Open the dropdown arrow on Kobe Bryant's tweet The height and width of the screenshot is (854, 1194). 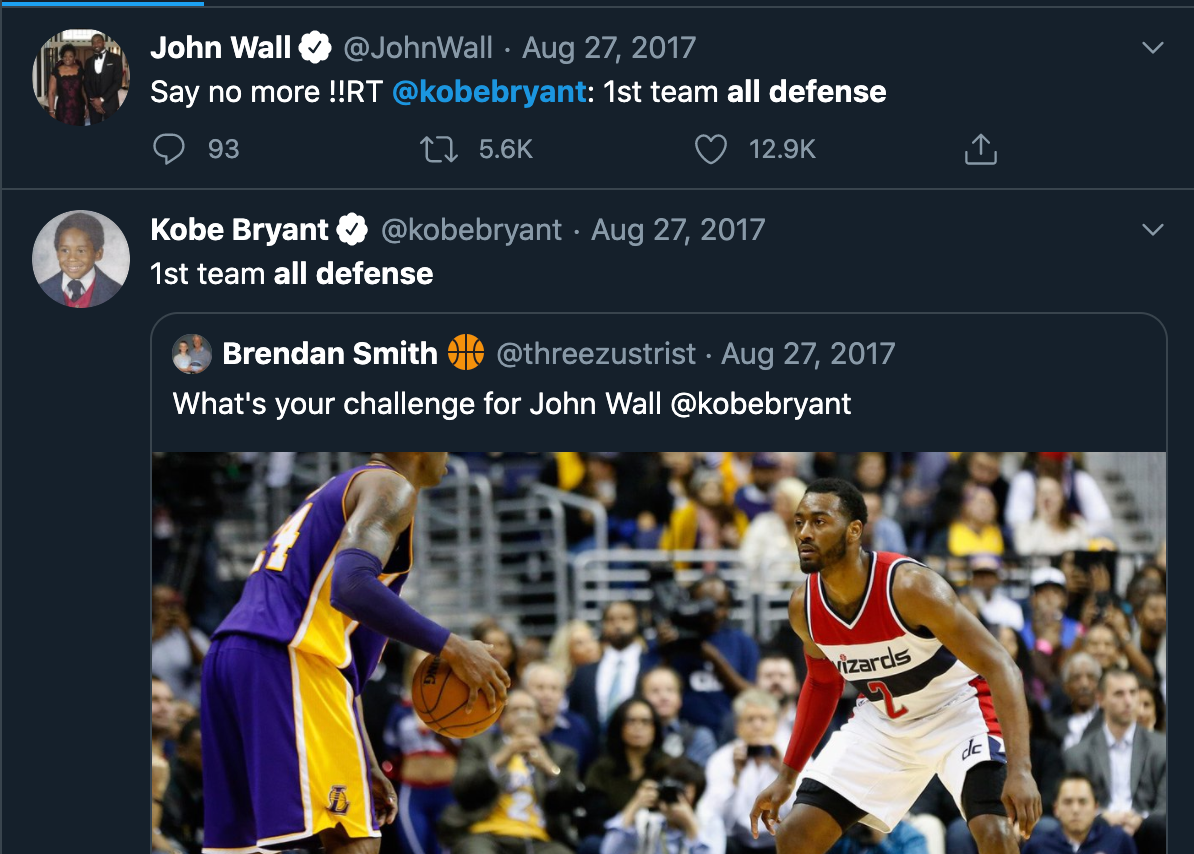pyautogui.click(x=1153, y=230)
